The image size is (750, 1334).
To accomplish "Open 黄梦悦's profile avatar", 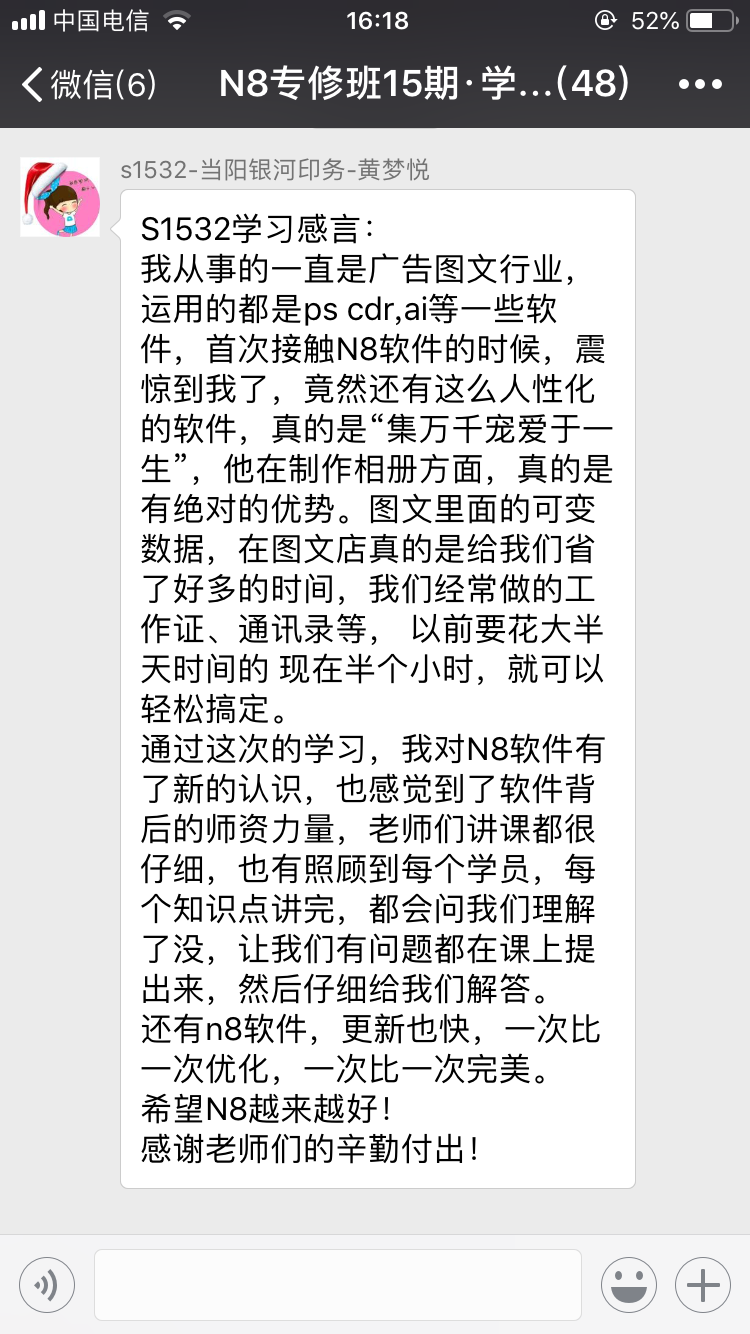I will [60, 197].
